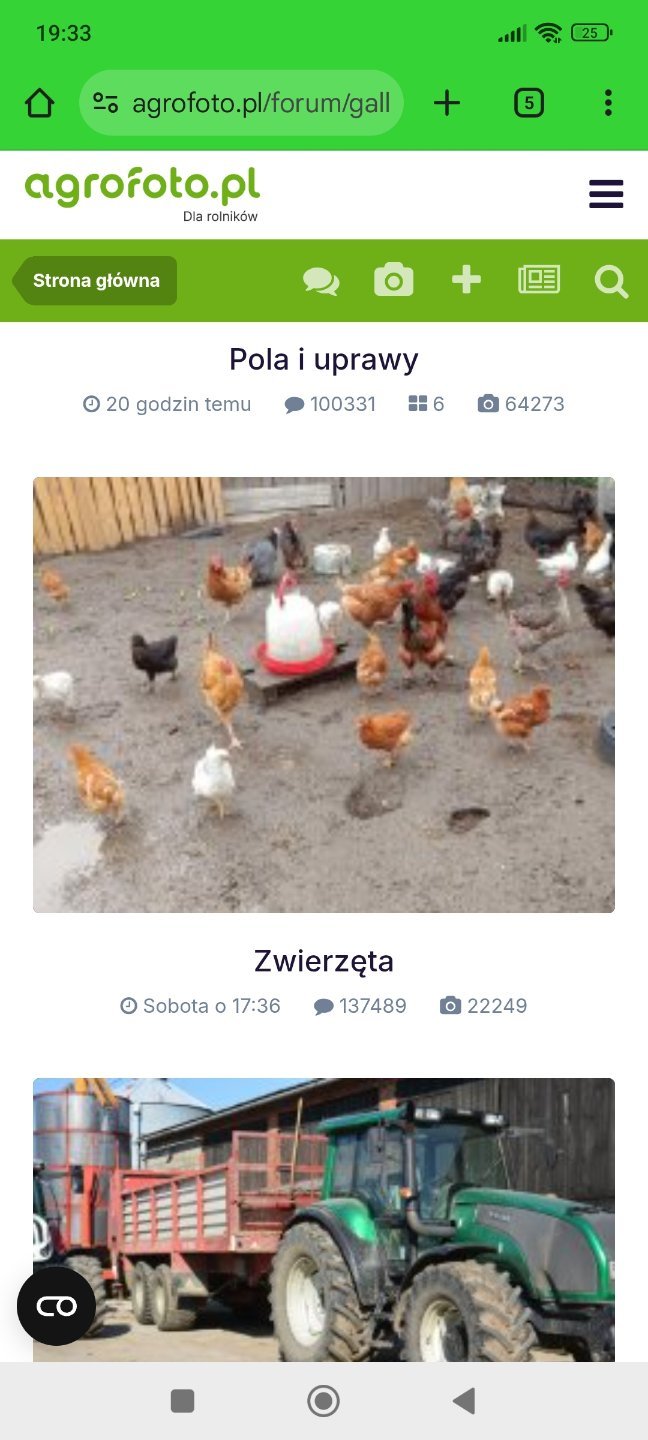
Task: Open the forum discussions icon
Action: [321, 281]
